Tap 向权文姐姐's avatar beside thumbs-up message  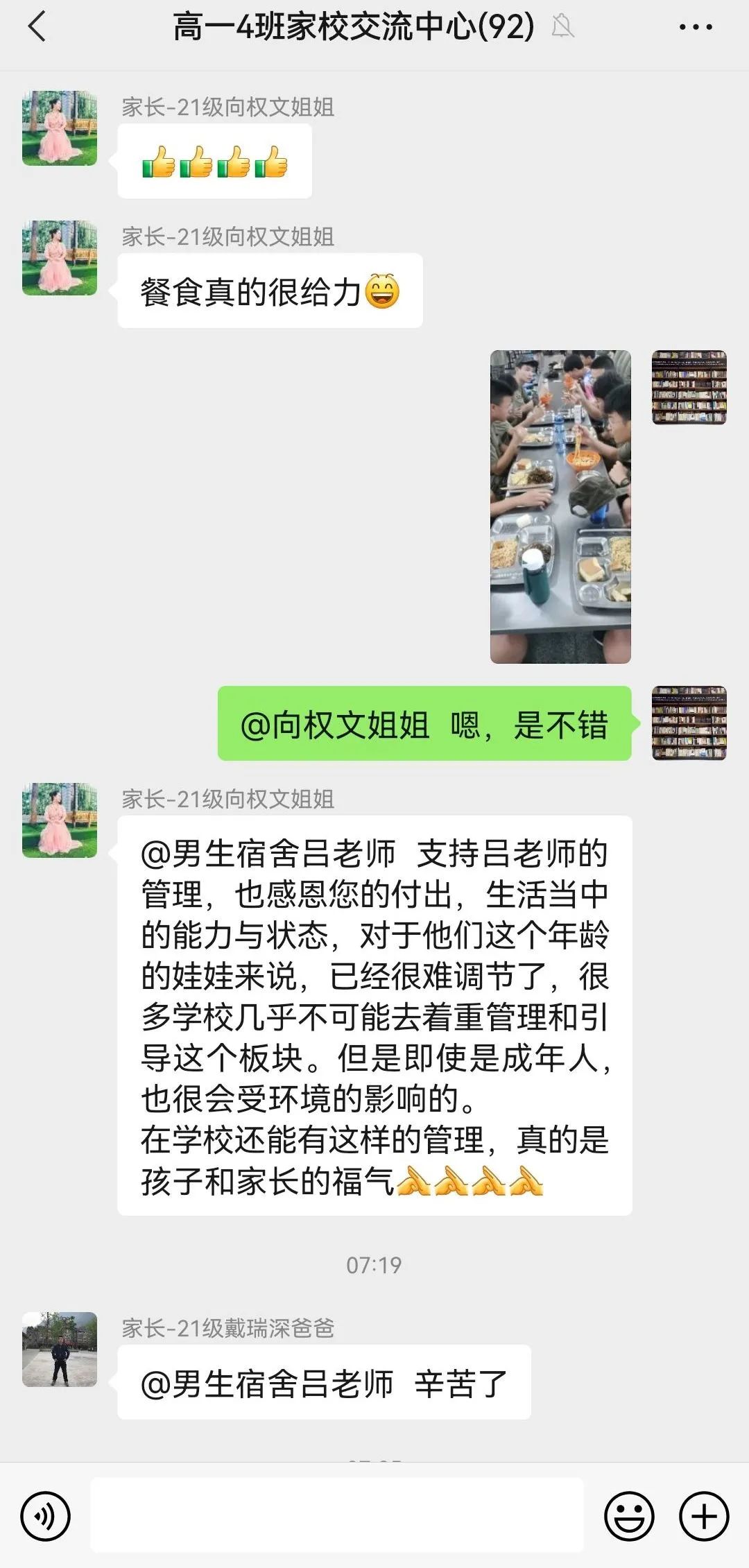(x=60, y=128)
